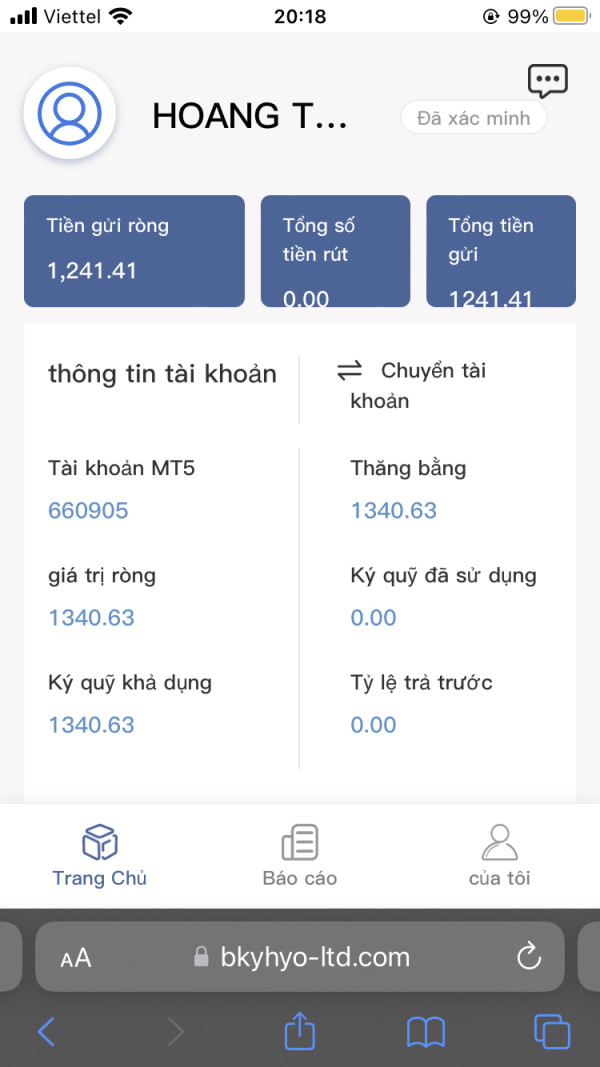
Task: Open the của tôi tab
Action: [x=499, y=855]
